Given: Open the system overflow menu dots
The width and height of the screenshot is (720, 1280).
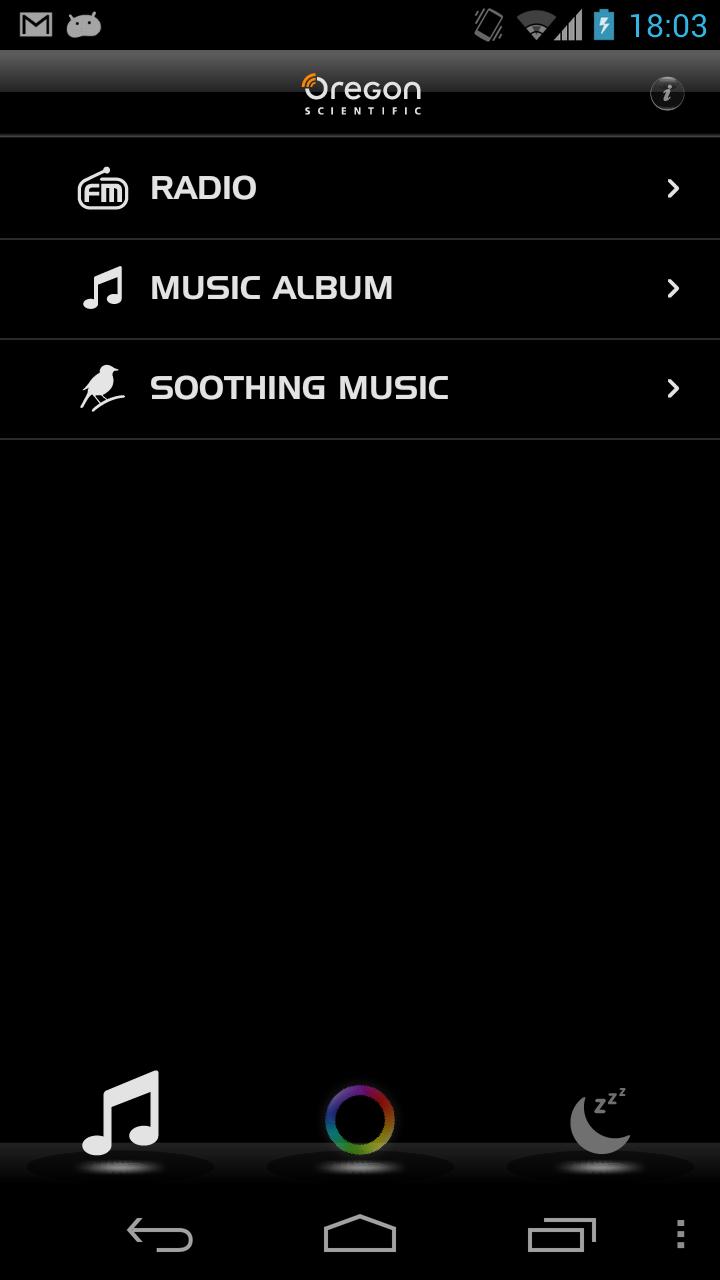Looking at the screenshot, I should [x=680, y=1234].
